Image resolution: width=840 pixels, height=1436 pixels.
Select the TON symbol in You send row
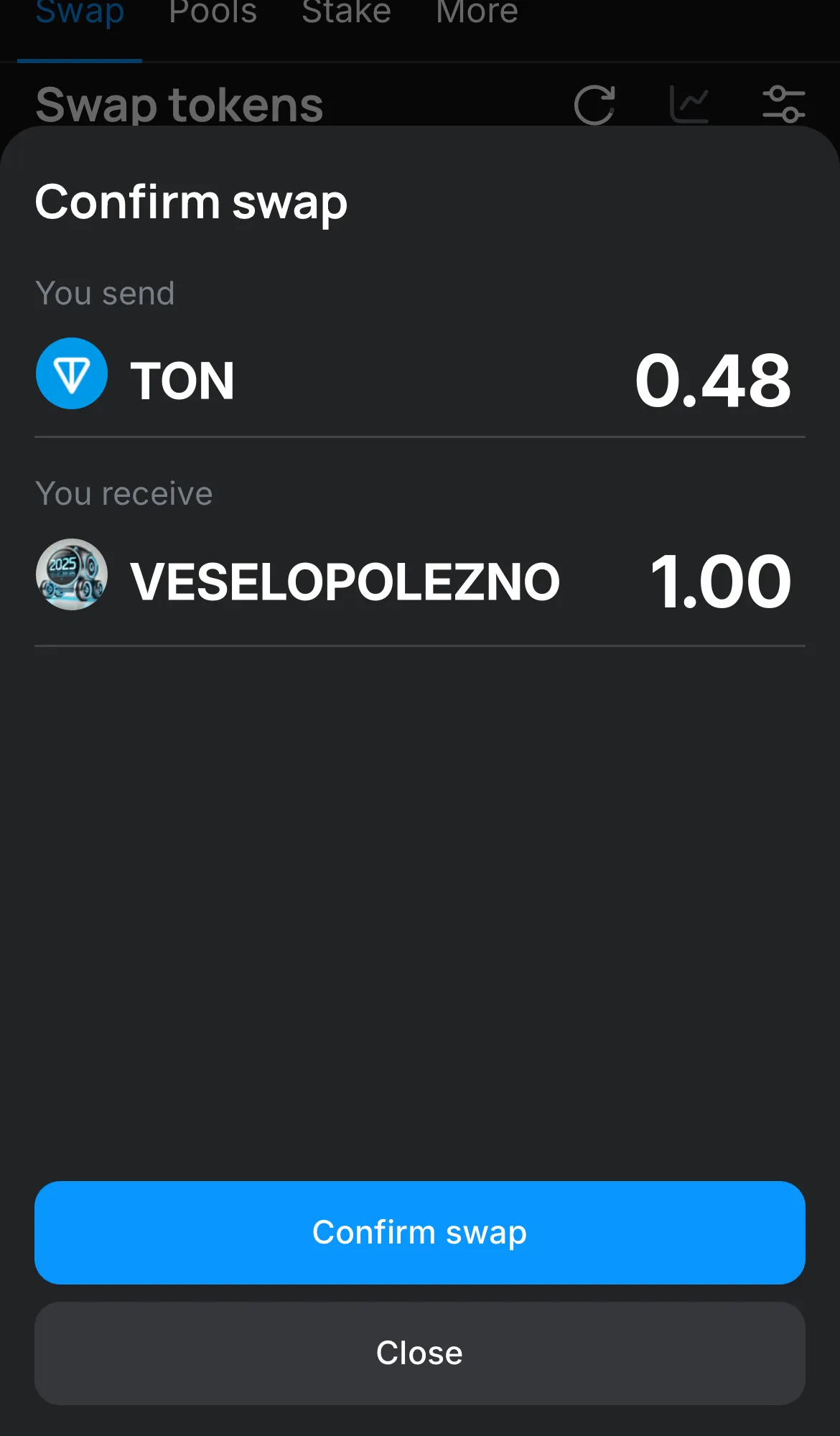182,380
